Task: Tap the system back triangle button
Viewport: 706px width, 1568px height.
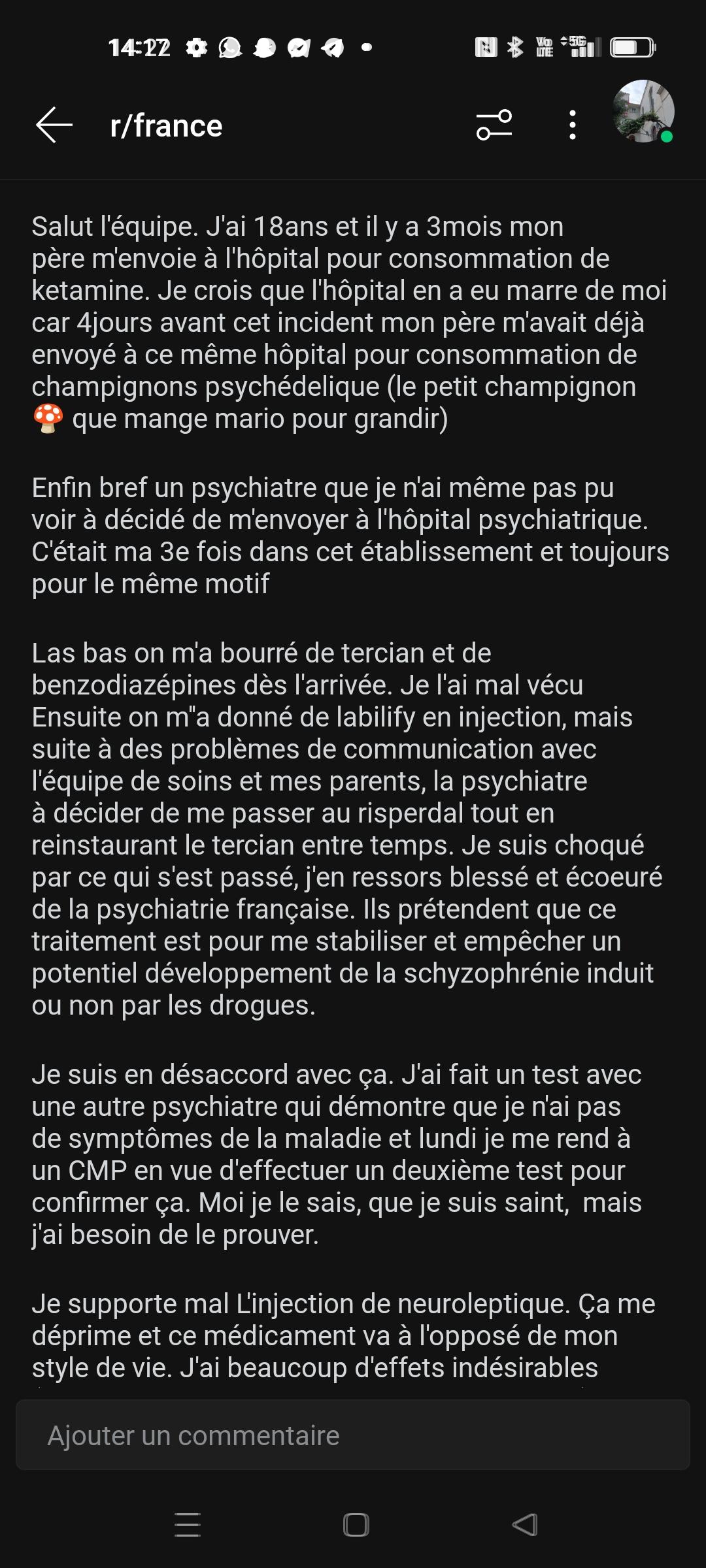Action: (525, 1525)
